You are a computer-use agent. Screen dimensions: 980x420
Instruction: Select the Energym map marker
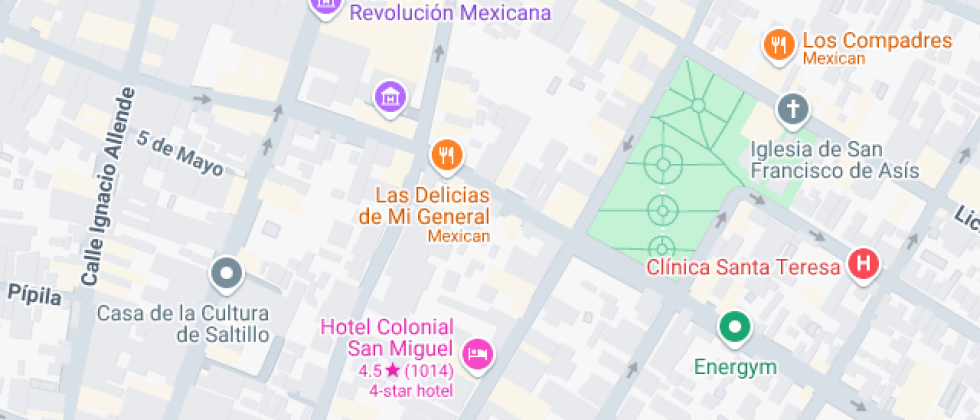tap(735, 327)
